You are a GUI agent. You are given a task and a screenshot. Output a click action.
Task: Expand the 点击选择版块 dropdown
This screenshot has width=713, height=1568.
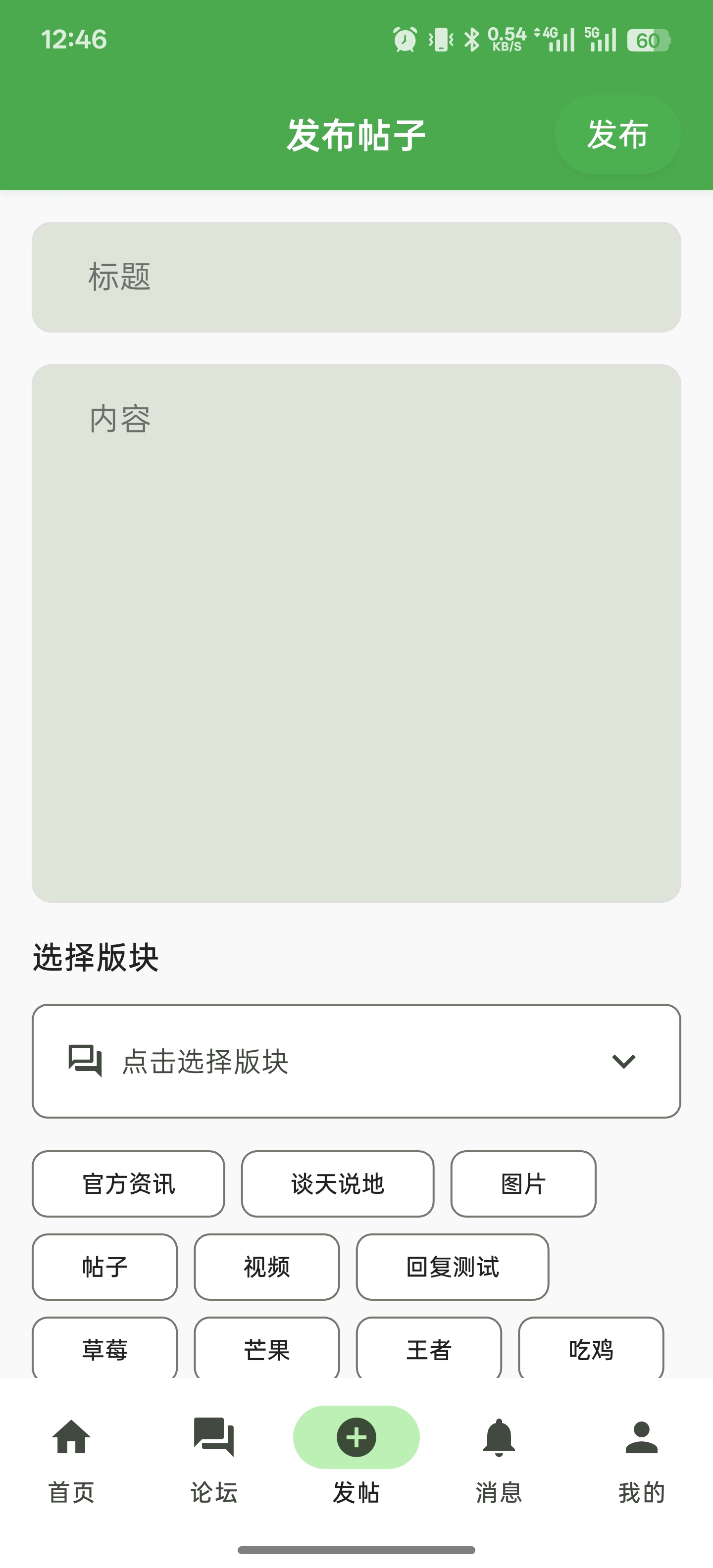[x=356, y=1061]
